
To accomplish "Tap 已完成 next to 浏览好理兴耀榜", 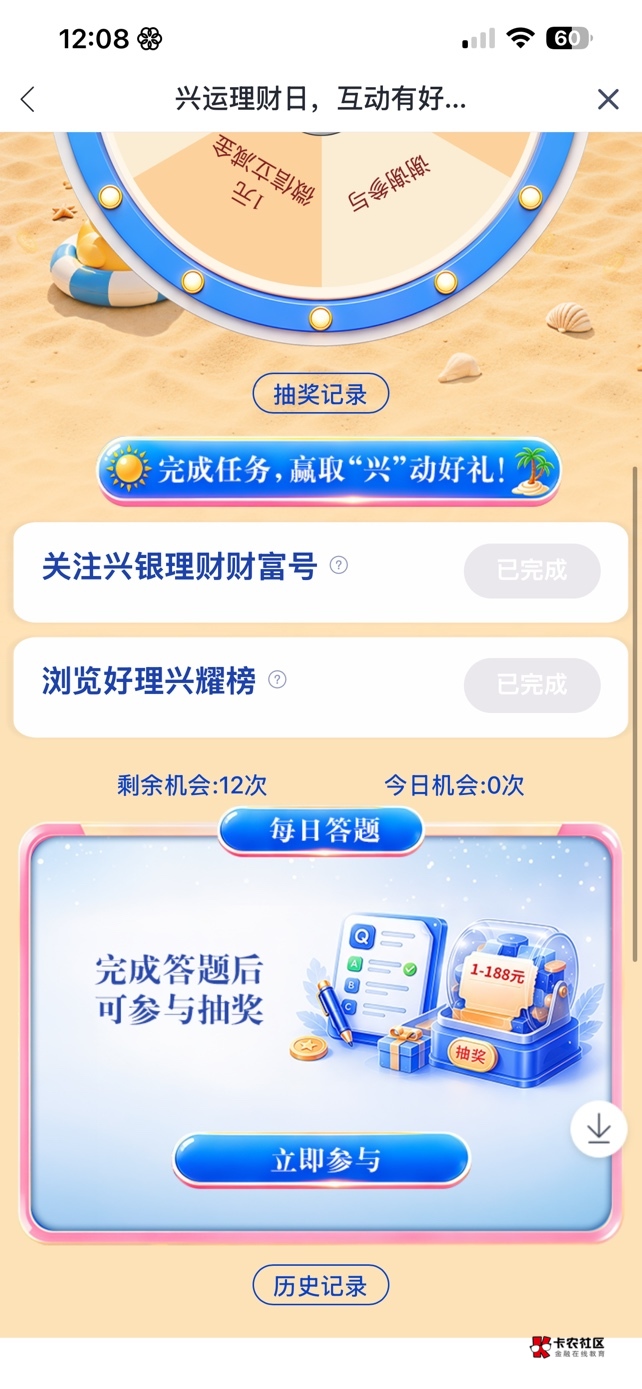I will click(532, 685).
